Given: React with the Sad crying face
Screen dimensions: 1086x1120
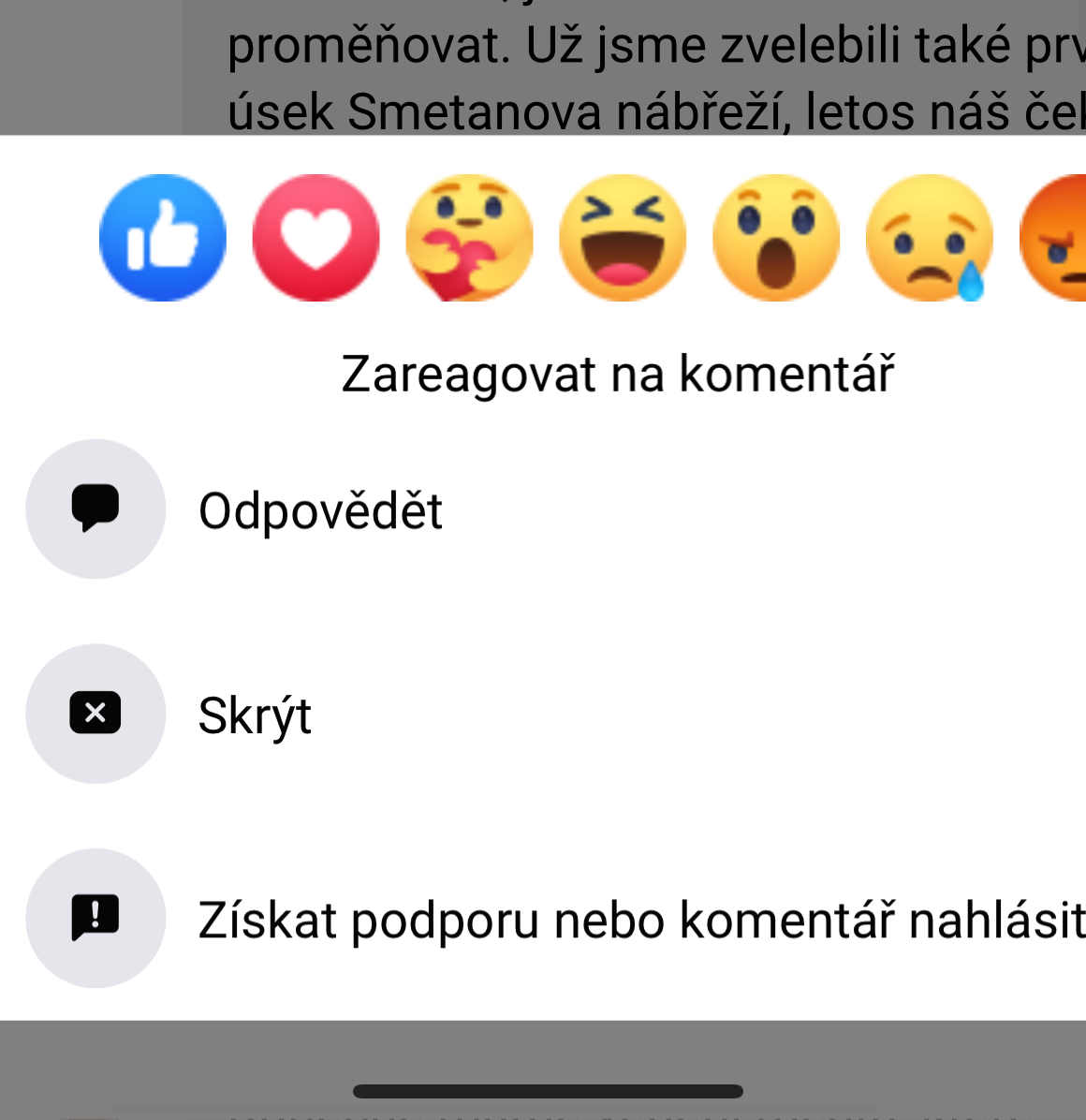Looking at the screenshot, I should (930, 238).
